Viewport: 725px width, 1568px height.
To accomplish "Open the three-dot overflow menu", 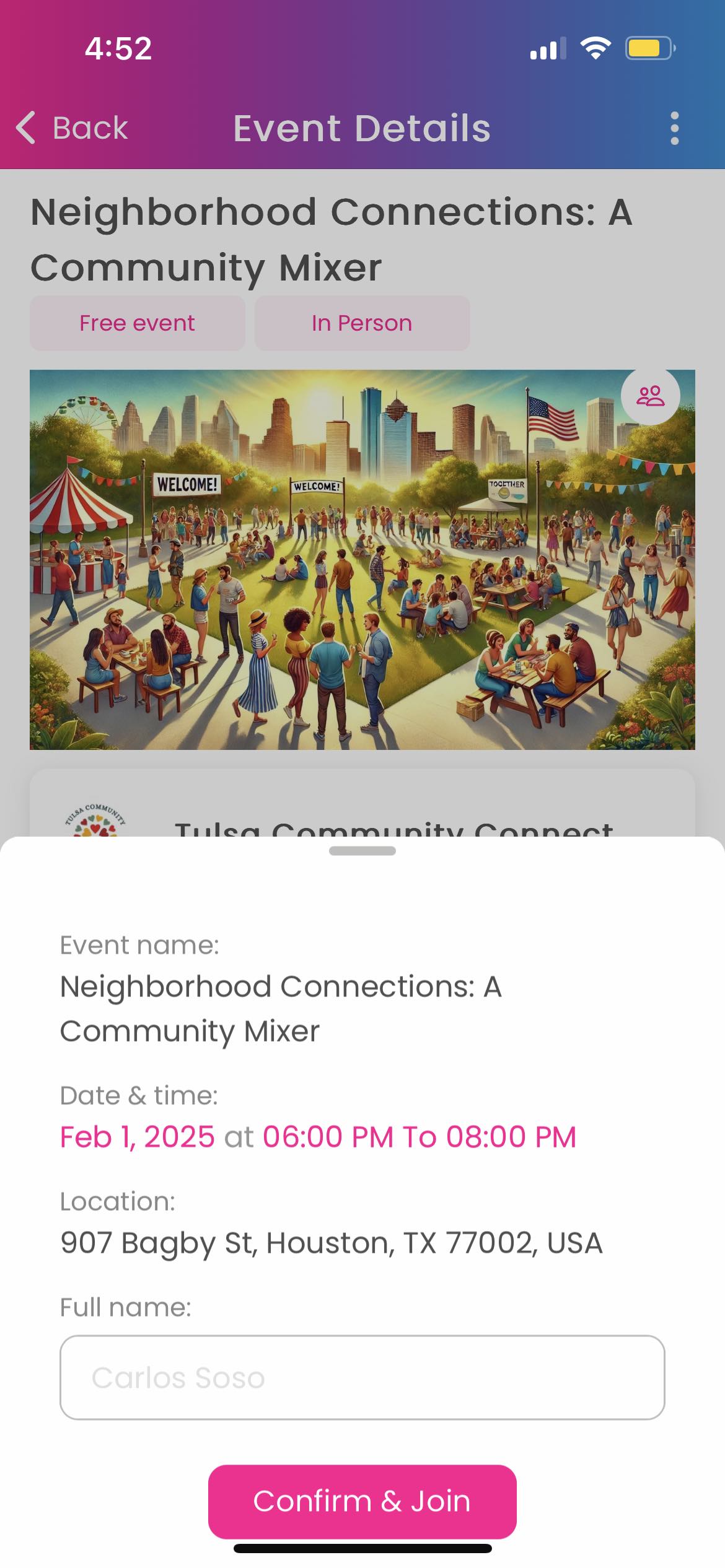I will coord(674,128).
